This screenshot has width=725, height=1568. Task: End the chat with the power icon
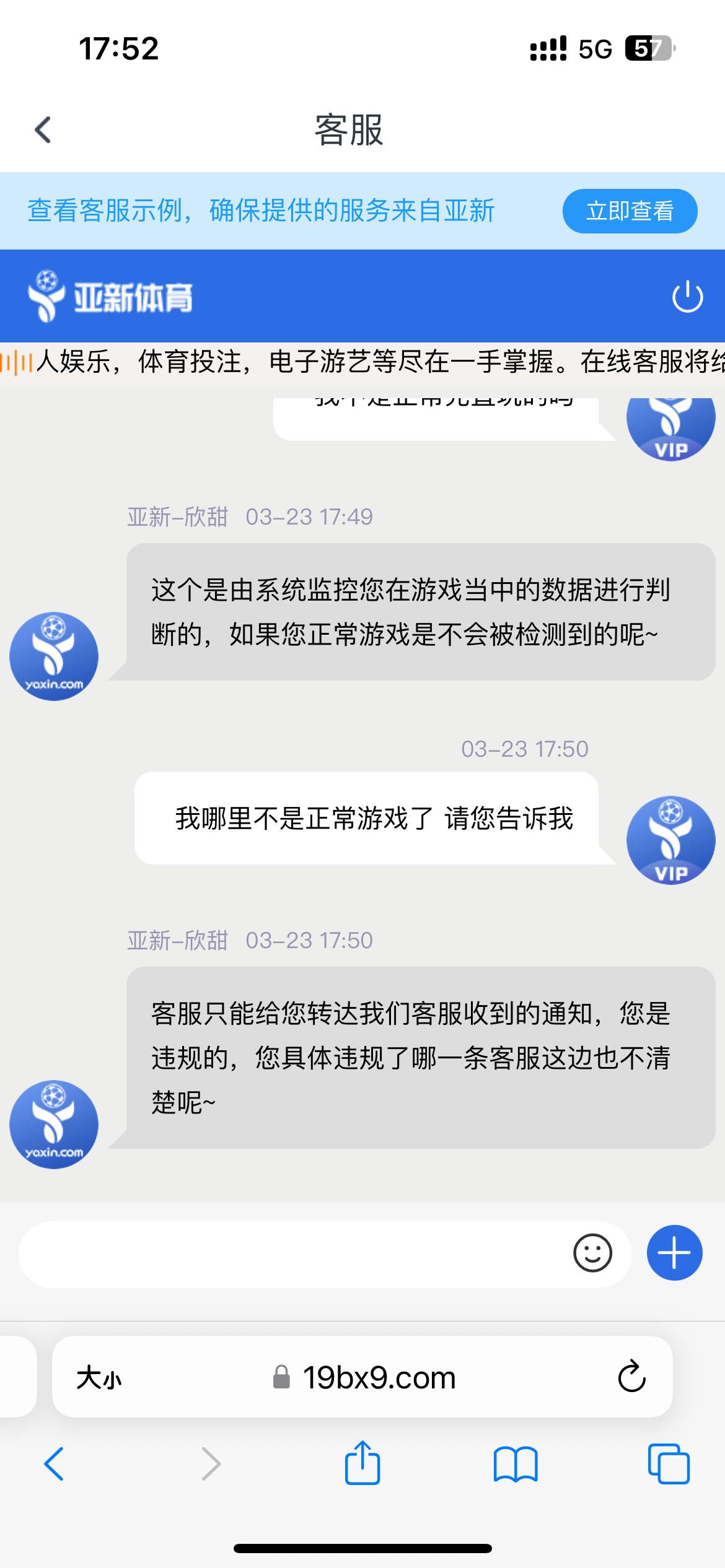pos(687,297)
